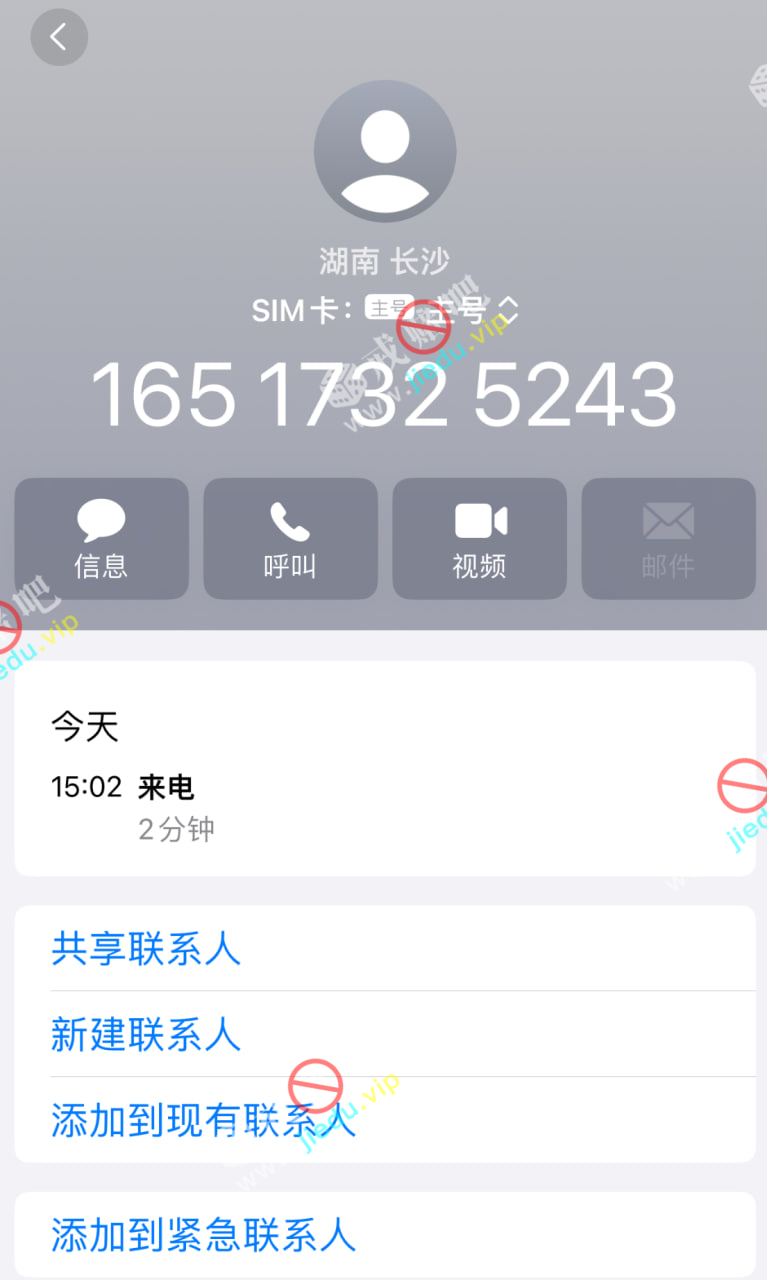
Task: Choose 添加到现有联系人
Action: pos(203,1120)
